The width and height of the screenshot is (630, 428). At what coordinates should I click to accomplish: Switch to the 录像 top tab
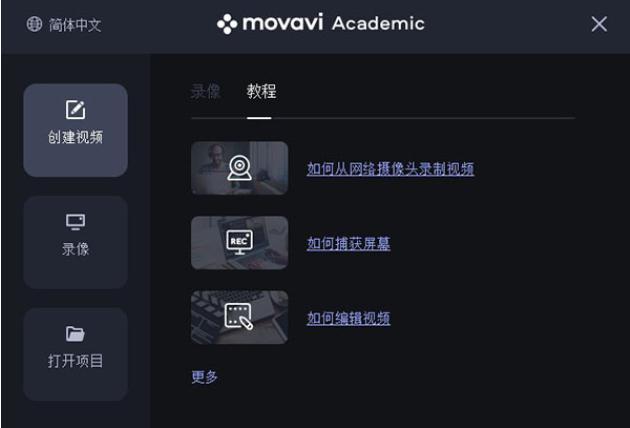(x=205, y=92)
